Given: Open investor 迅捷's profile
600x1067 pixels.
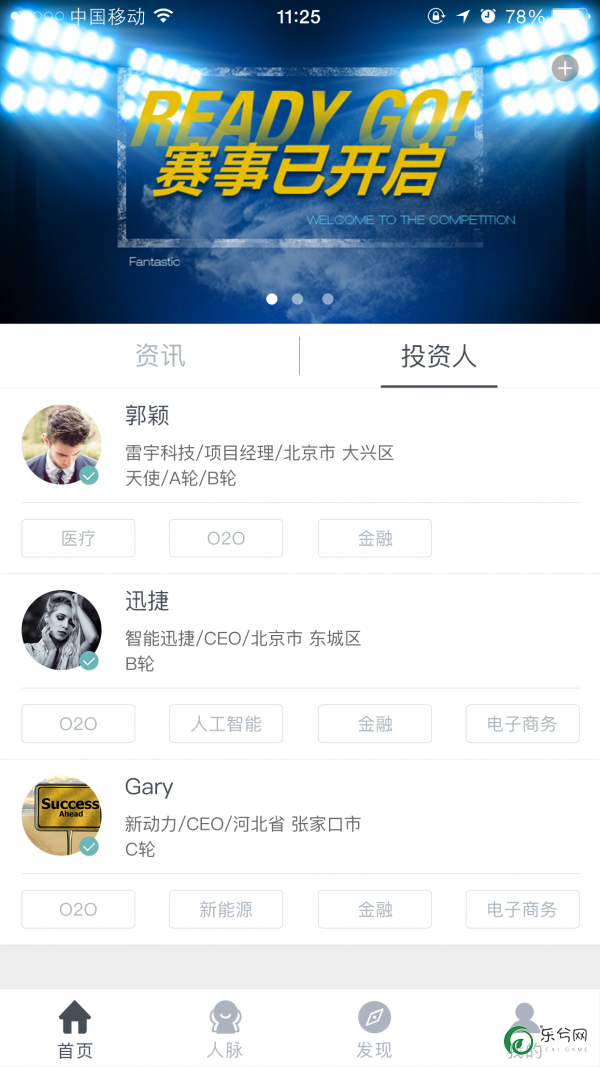Looking at the screenshot, I should click(x=300, y=630).
